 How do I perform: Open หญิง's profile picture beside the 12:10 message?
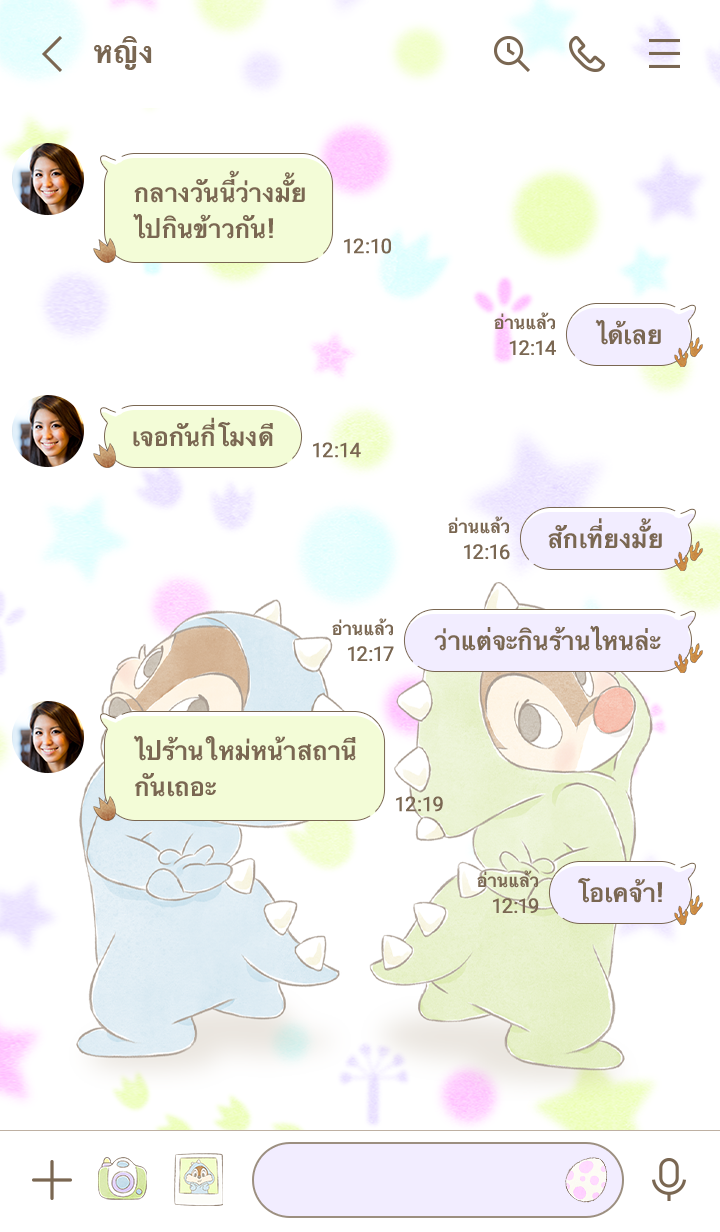(48, 179)
